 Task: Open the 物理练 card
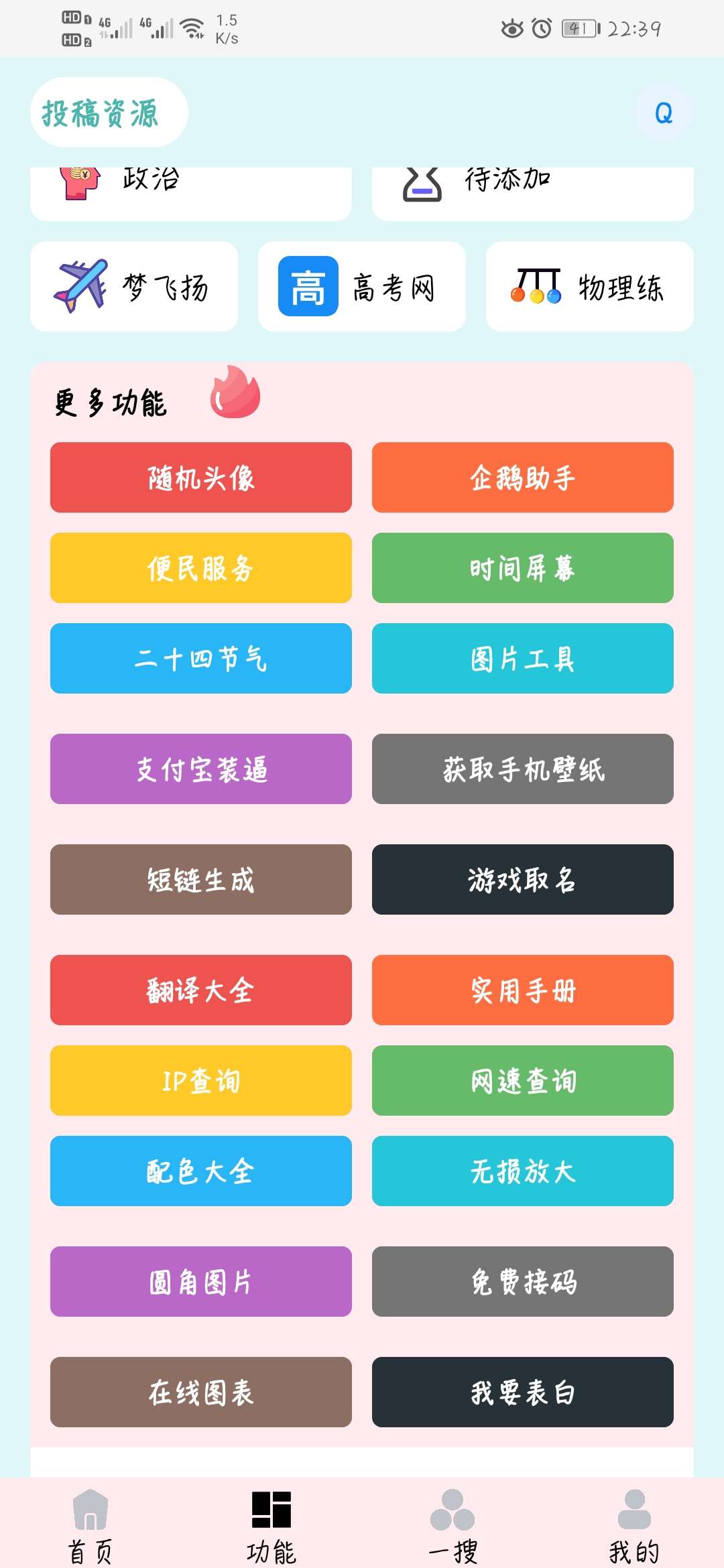(589, 287)
